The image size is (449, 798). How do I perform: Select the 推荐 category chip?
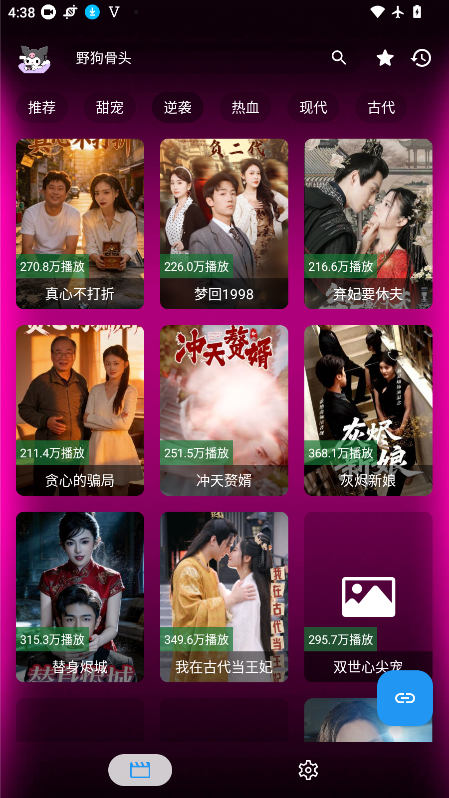[42, 107]
